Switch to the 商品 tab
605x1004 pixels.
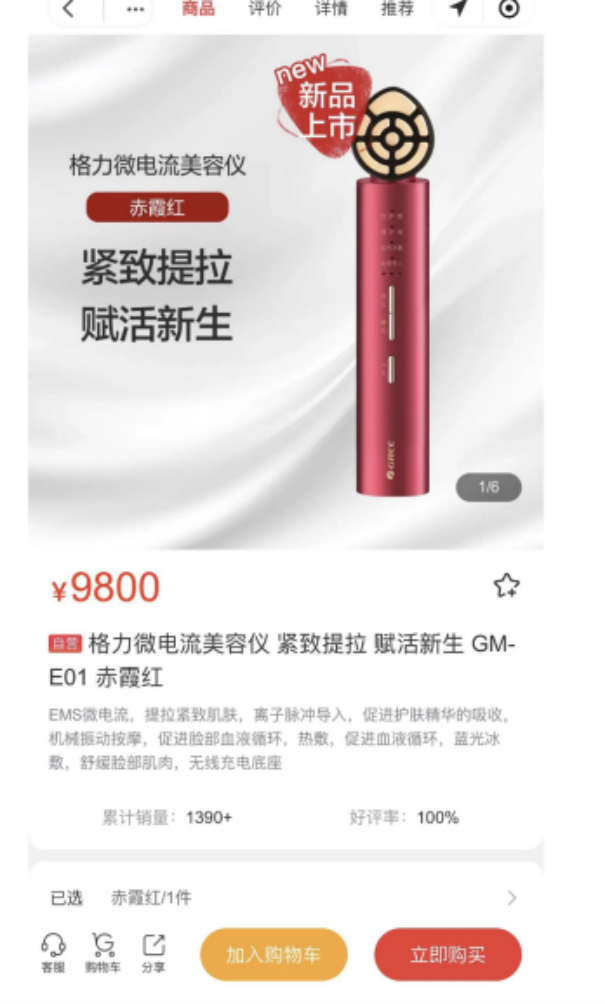198,9
